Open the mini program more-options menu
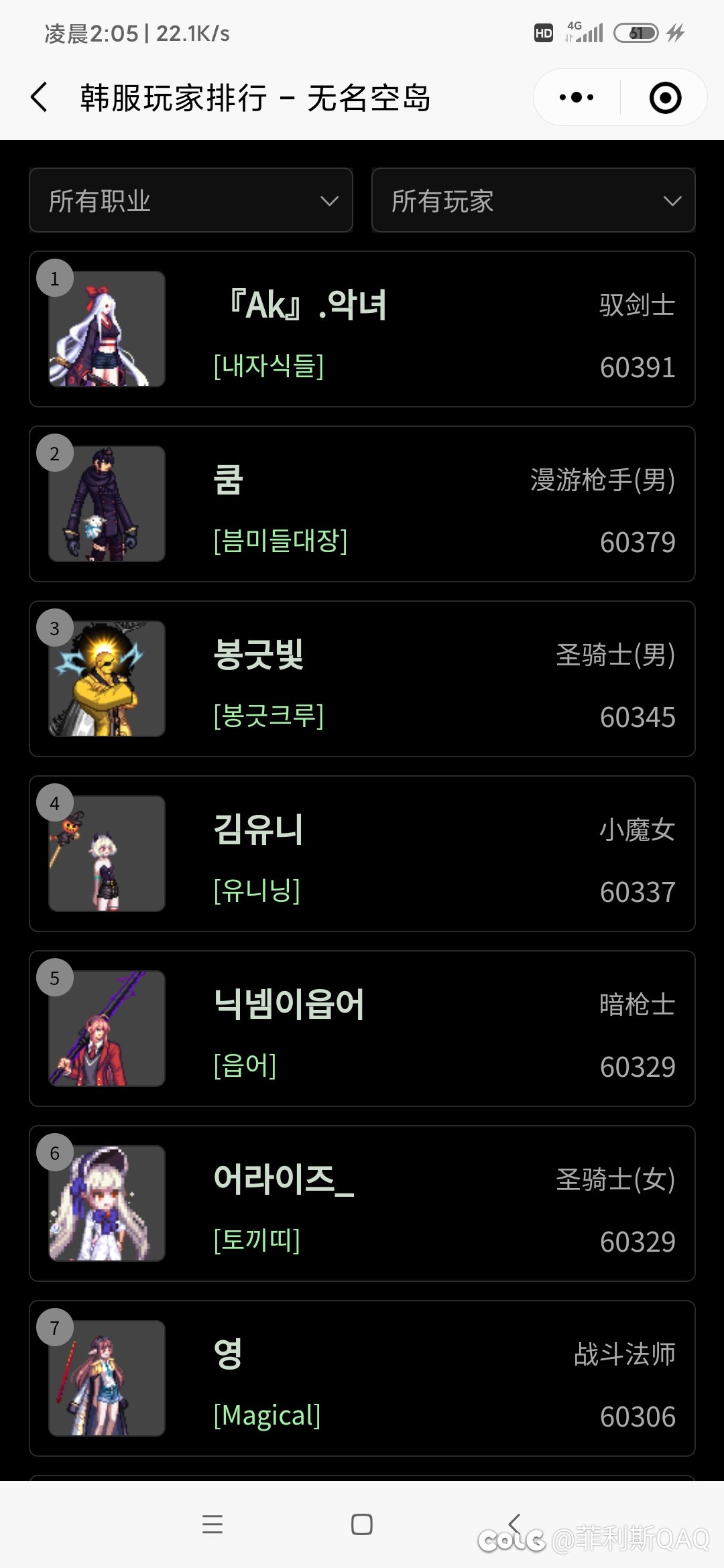Viewport: 724px width, 1568px height. 577,98
